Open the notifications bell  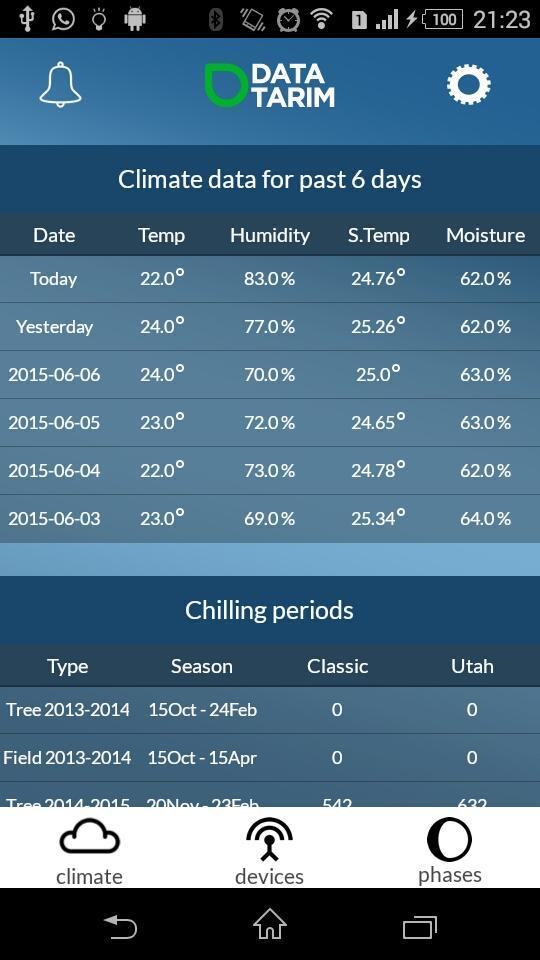[x=60, y=84]
